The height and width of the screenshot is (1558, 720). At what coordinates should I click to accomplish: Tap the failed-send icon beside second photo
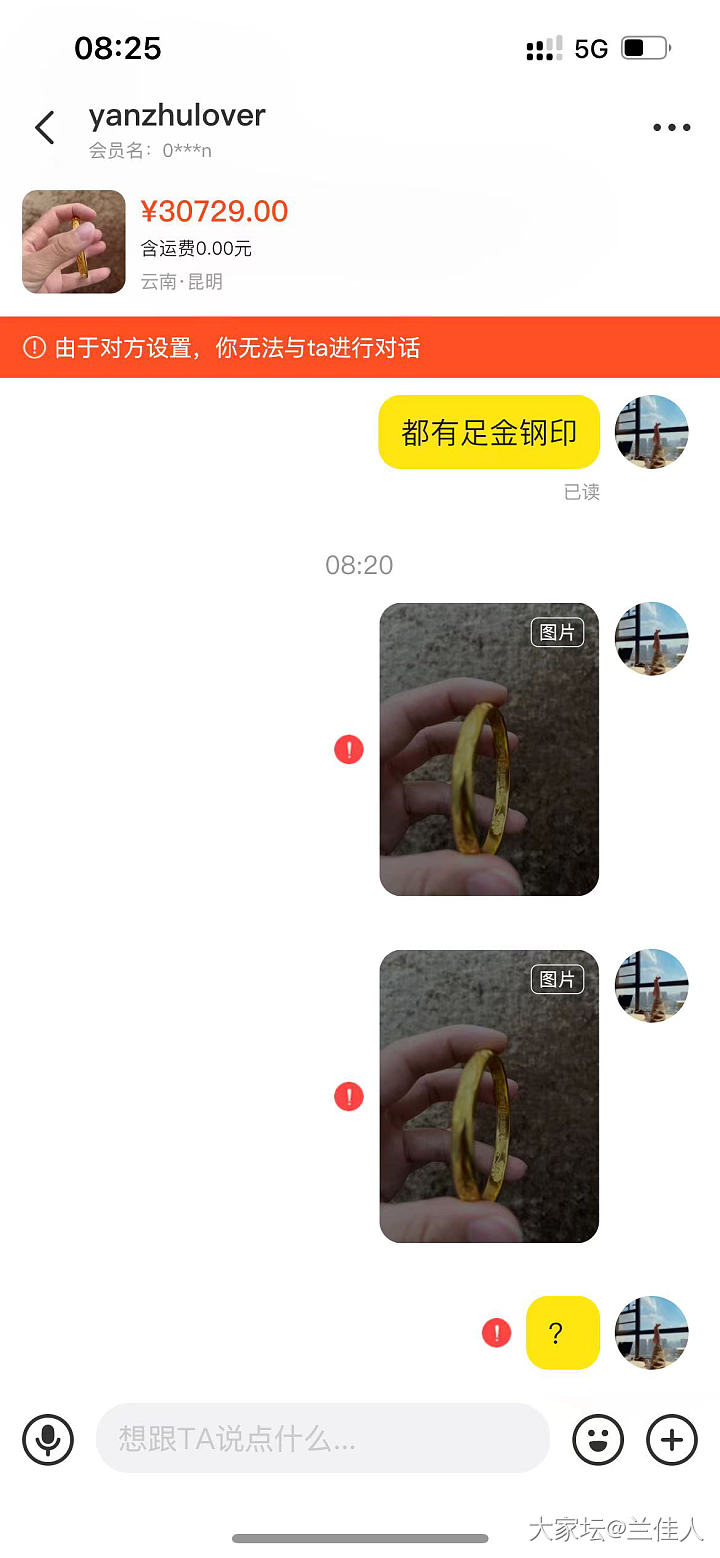pyautogui.click(x=349, y=1097)
